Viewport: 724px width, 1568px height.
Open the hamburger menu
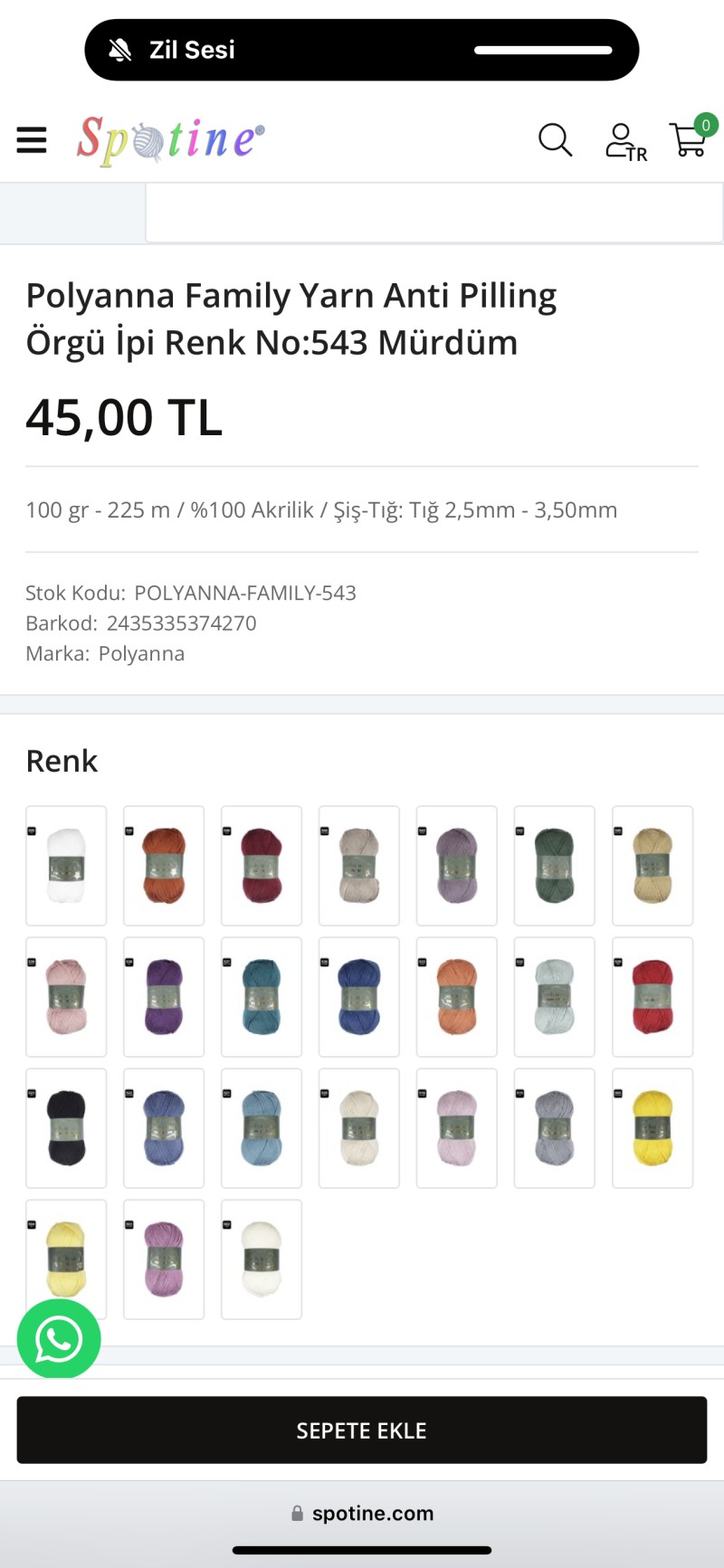point(32,140)
